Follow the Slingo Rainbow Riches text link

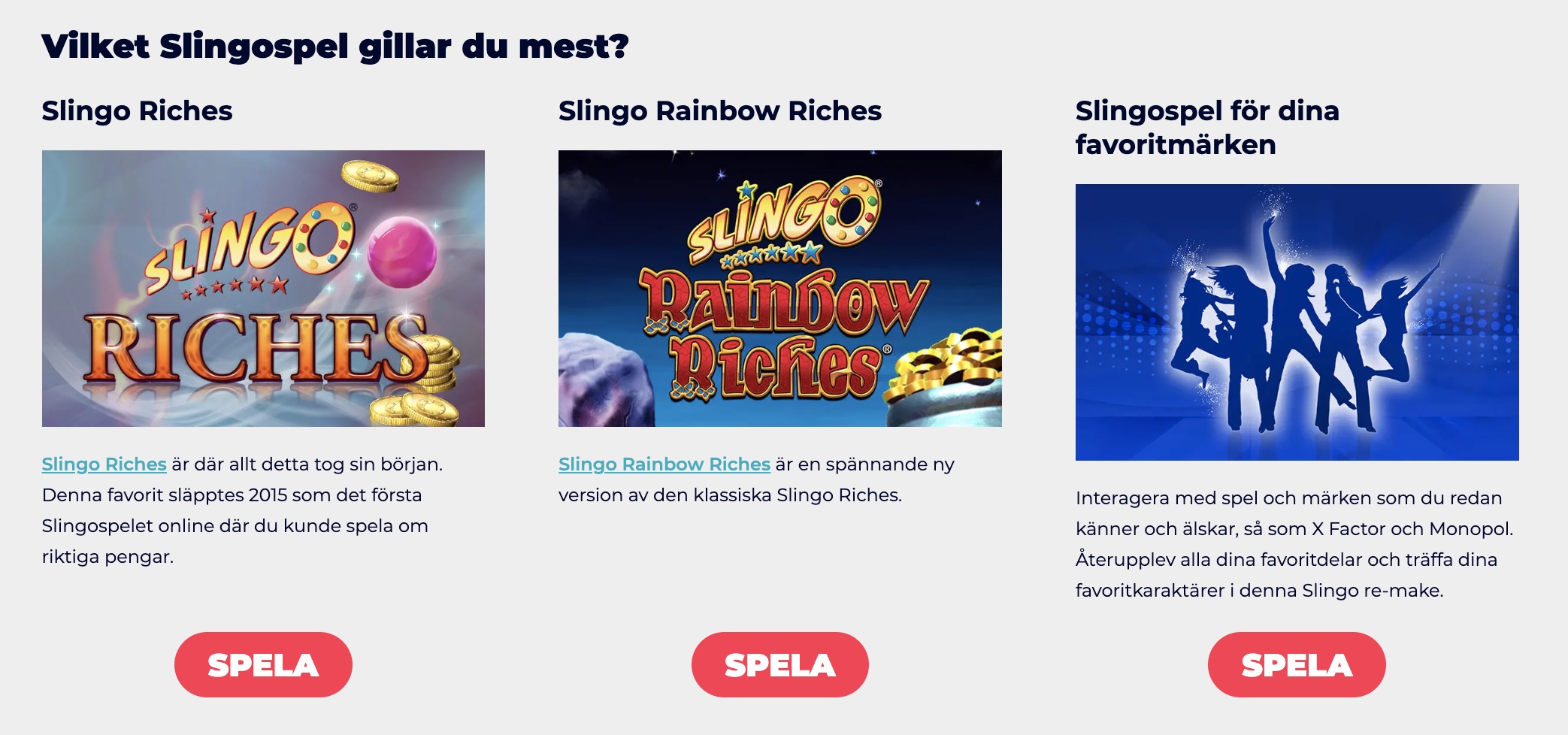pyautogui.click(x=664, y=464)
